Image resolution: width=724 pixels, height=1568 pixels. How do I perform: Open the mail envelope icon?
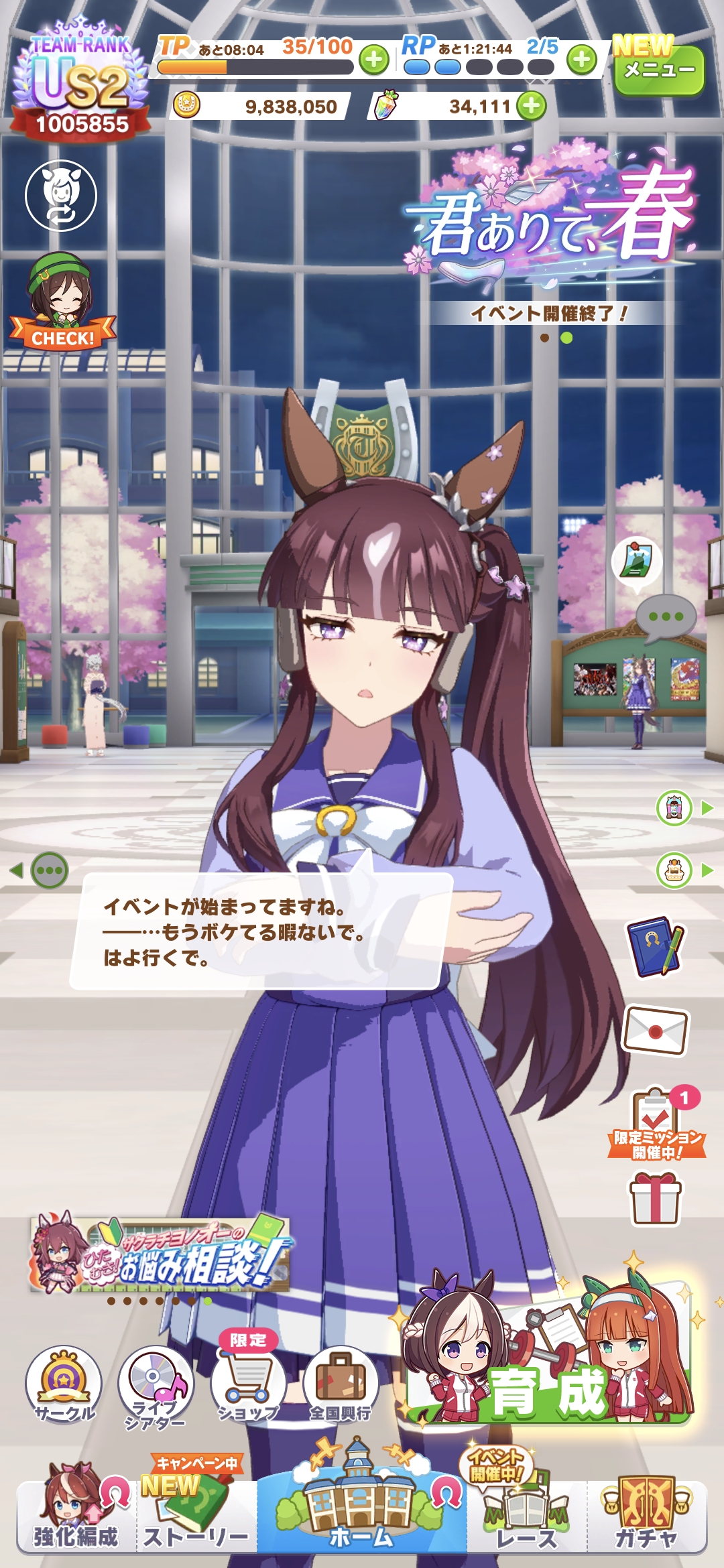point(655,1030)
